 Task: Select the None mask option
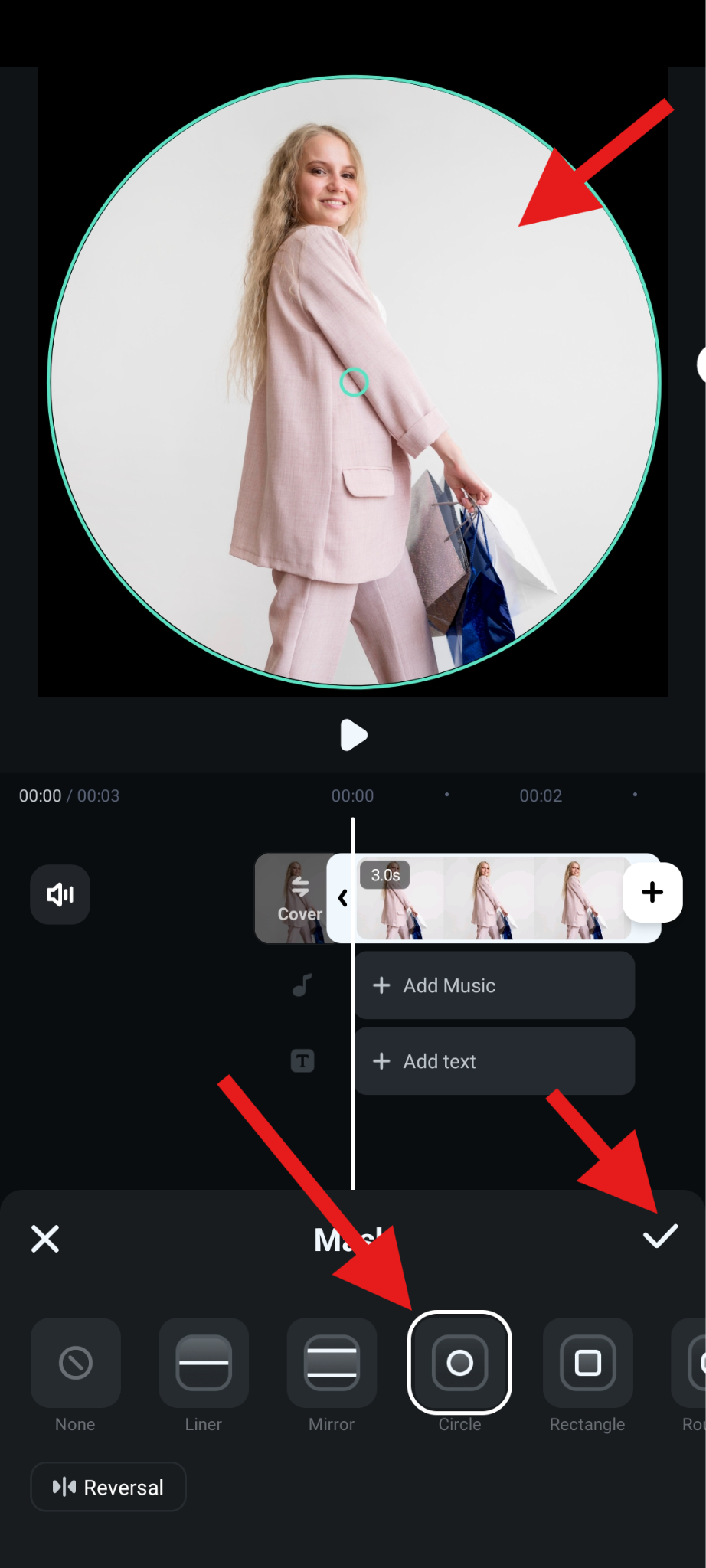(76, 1363)
